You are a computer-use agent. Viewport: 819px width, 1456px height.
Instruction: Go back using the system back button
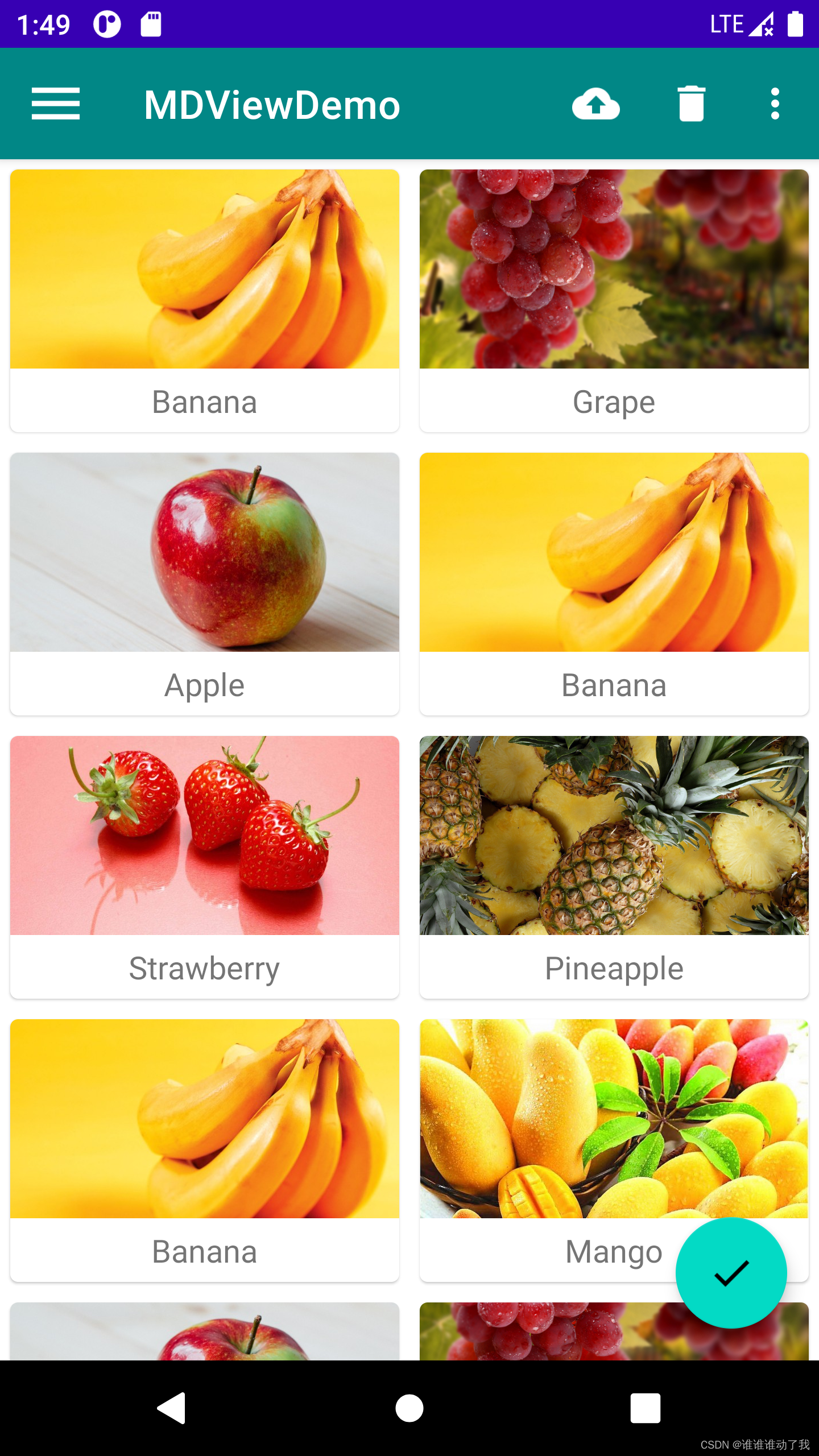(x=172, y=1408)
